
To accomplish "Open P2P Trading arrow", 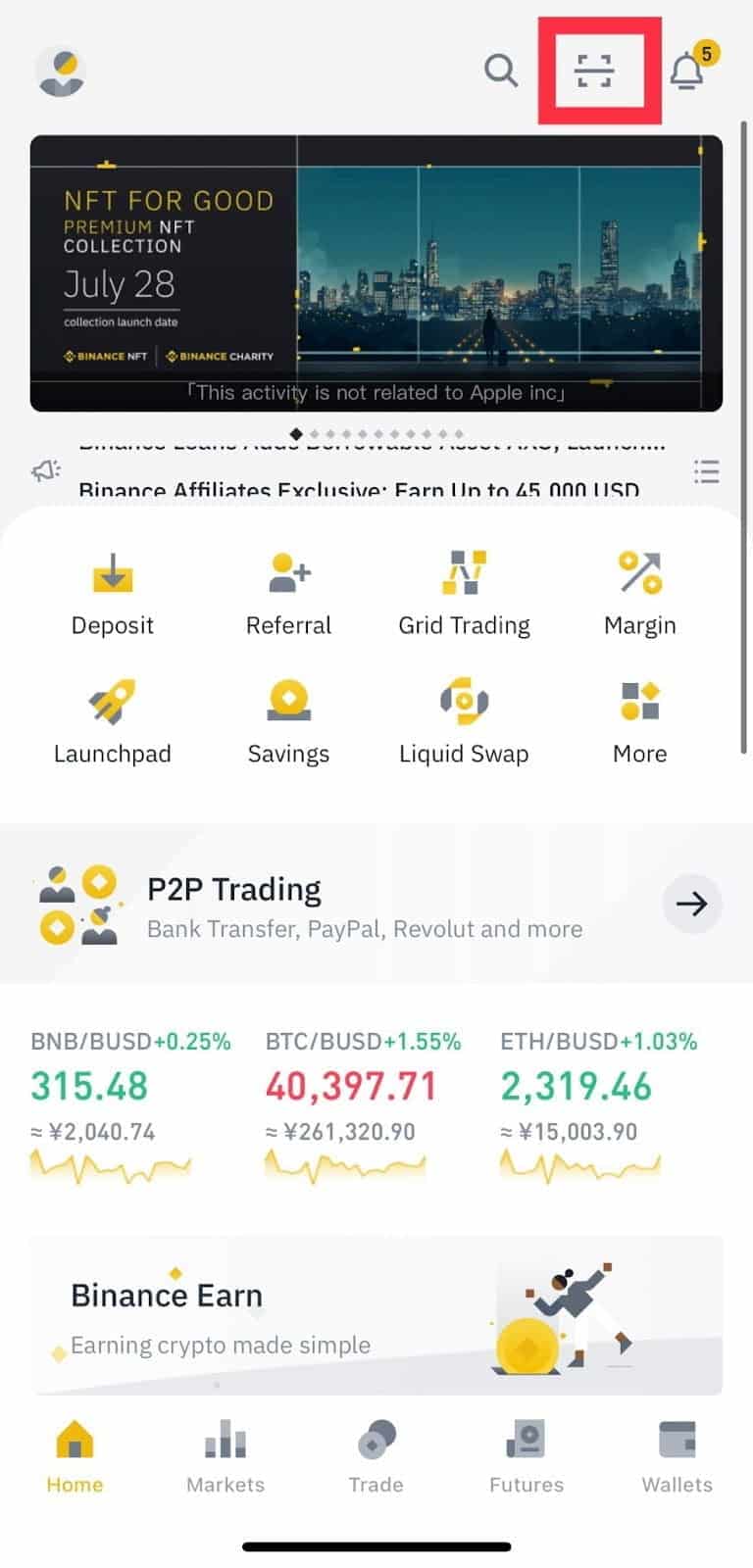I will click(692, 904).
